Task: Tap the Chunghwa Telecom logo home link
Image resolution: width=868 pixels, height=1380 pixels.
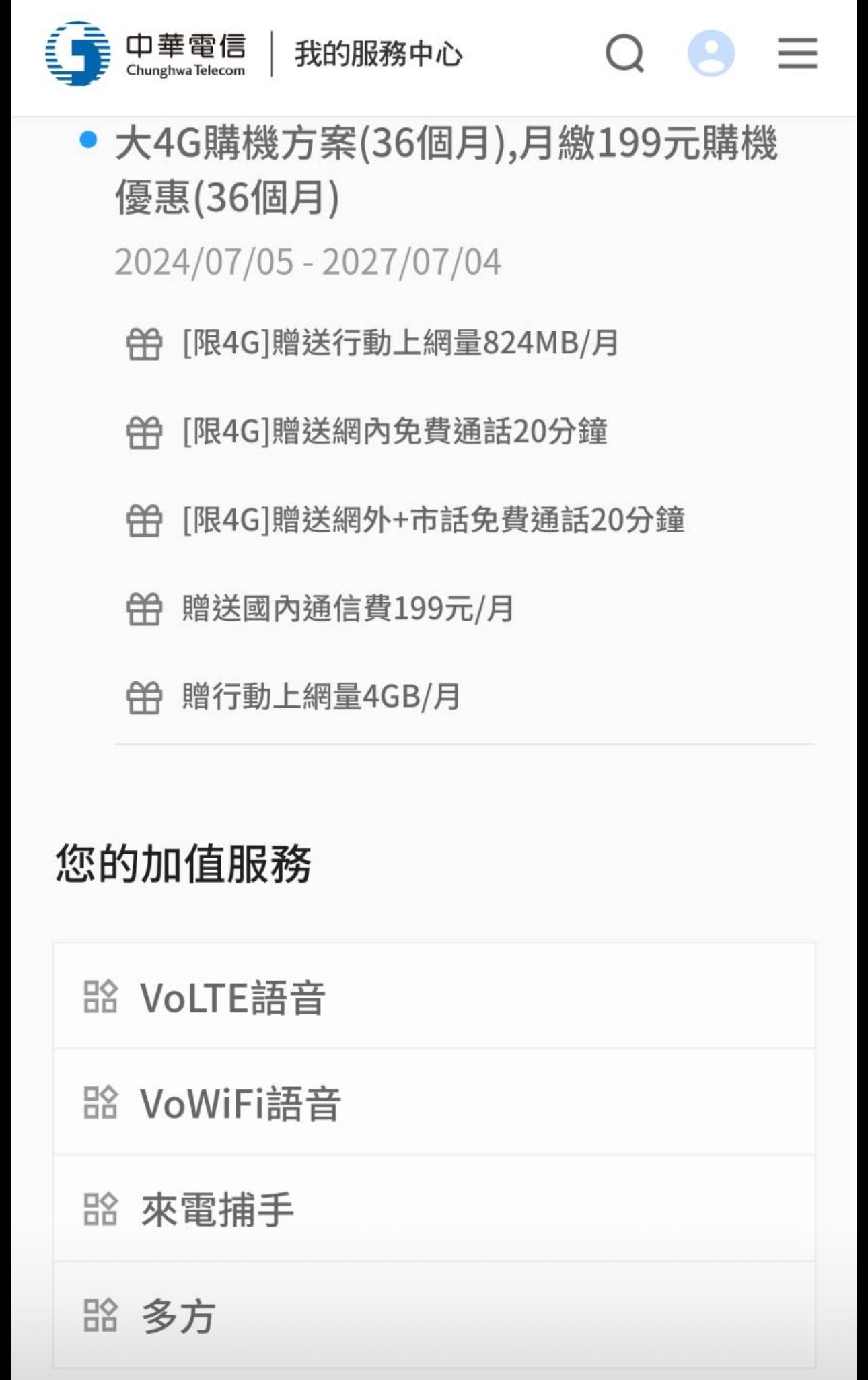Action: click(x=145, y=54)
